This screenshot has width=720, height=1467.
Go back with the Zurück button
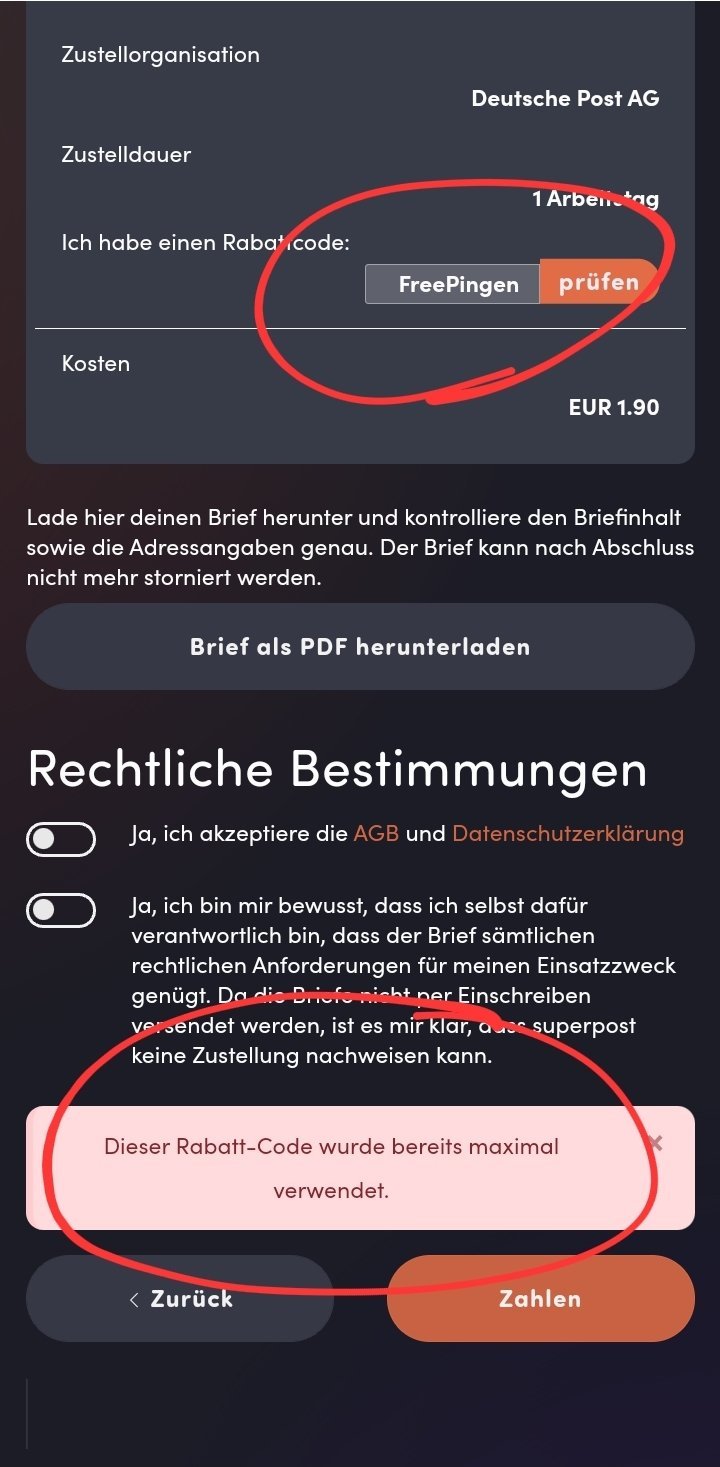coord(180,1298)
